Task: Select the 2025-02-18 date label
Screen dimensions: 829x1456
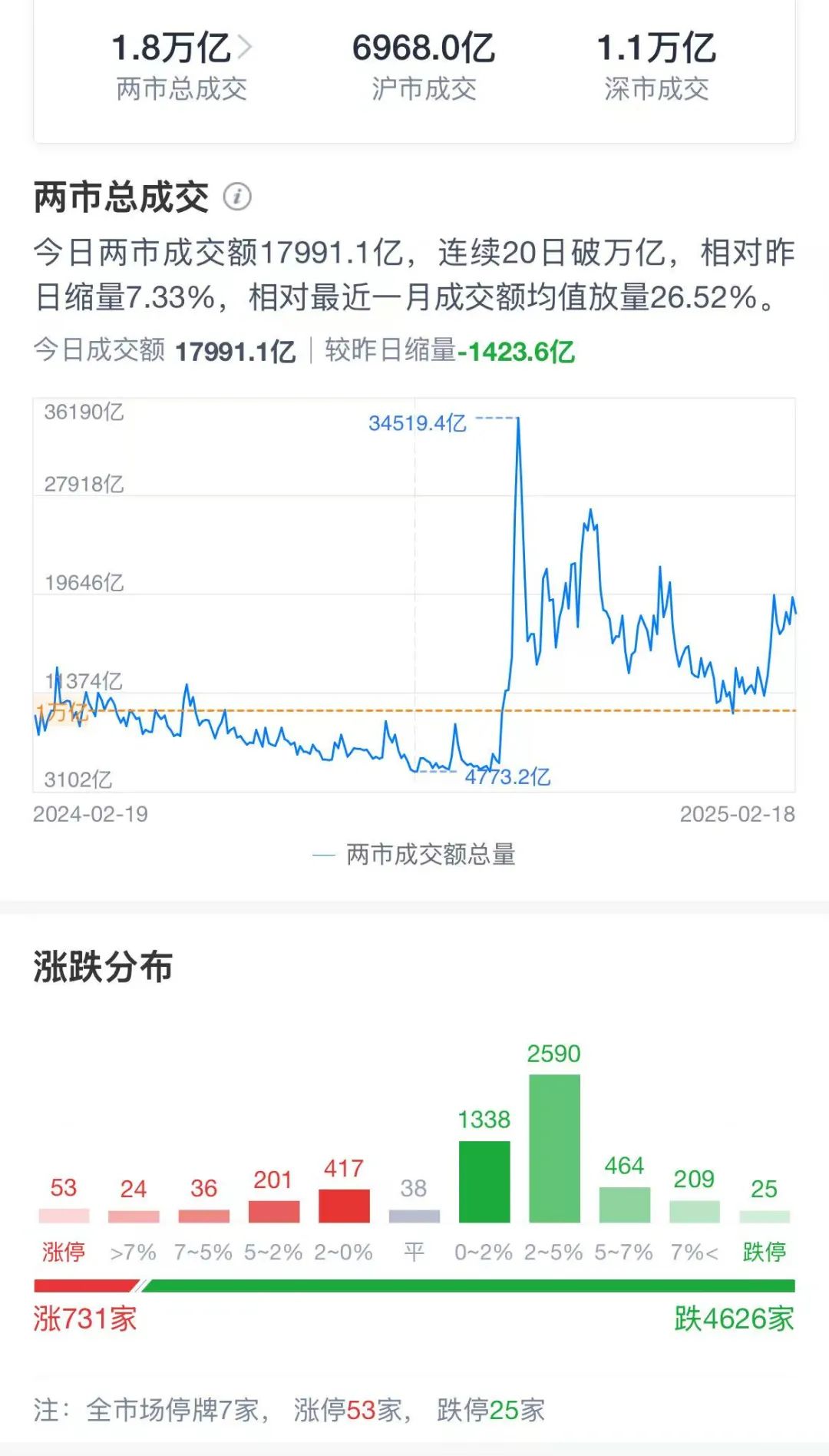Action: 739,813
